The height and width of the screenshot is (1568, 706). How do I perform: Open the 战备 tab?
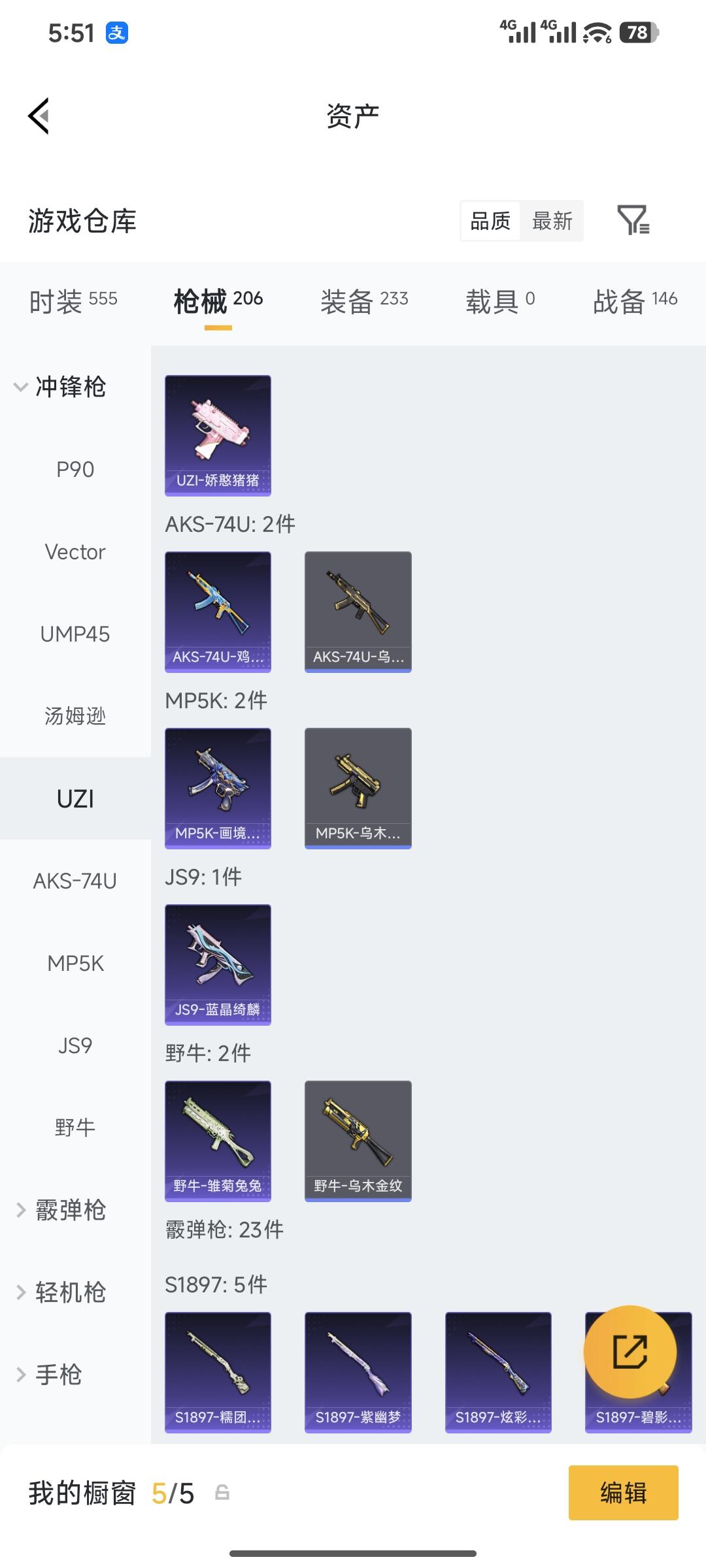634,301
